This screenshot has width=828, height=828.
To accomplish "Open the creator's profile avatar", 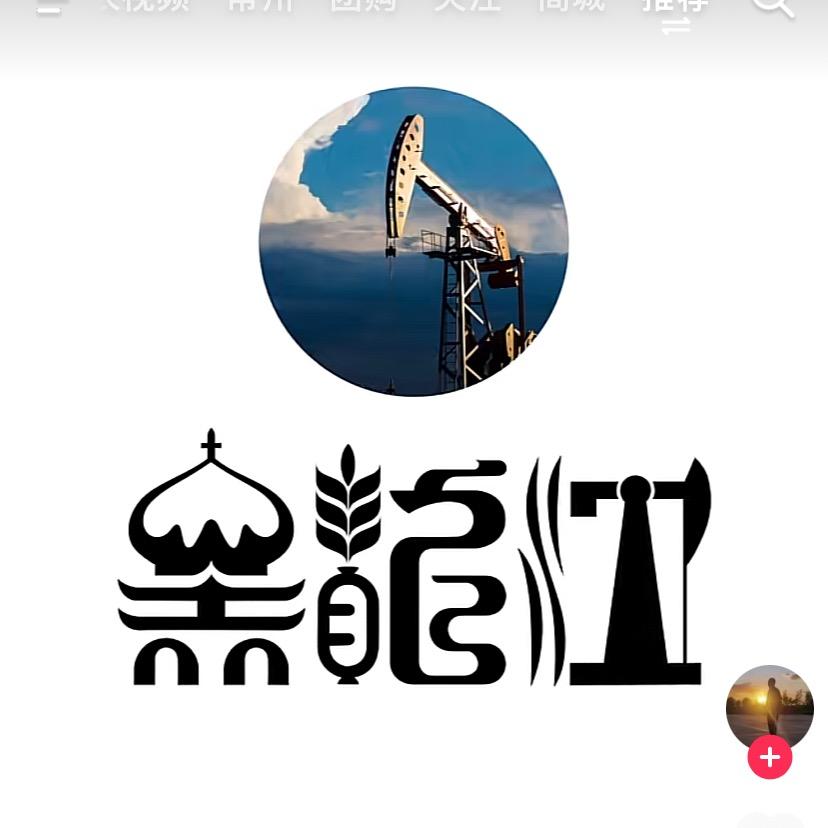I will coord(769,705).
